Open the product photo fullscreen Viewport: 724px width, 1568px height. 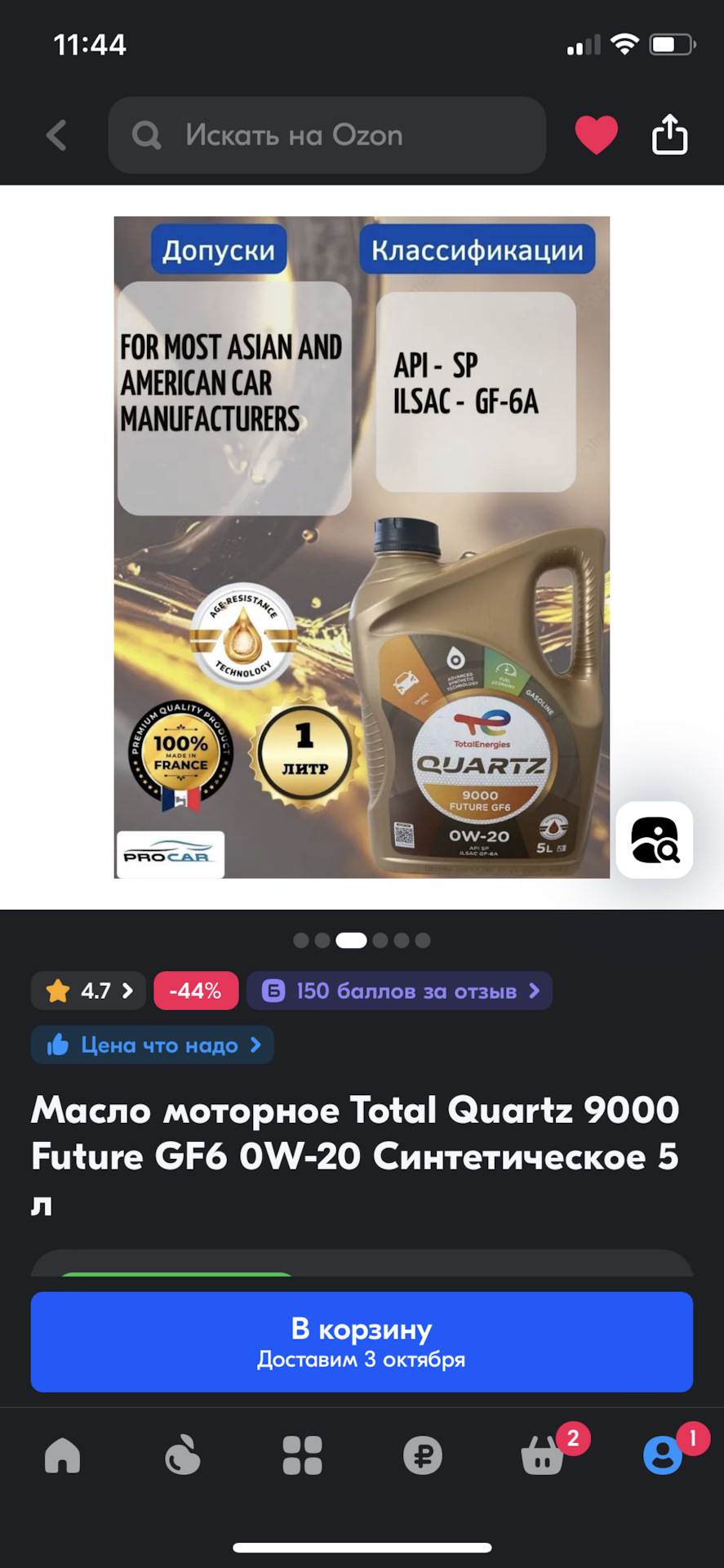(362, 547)
